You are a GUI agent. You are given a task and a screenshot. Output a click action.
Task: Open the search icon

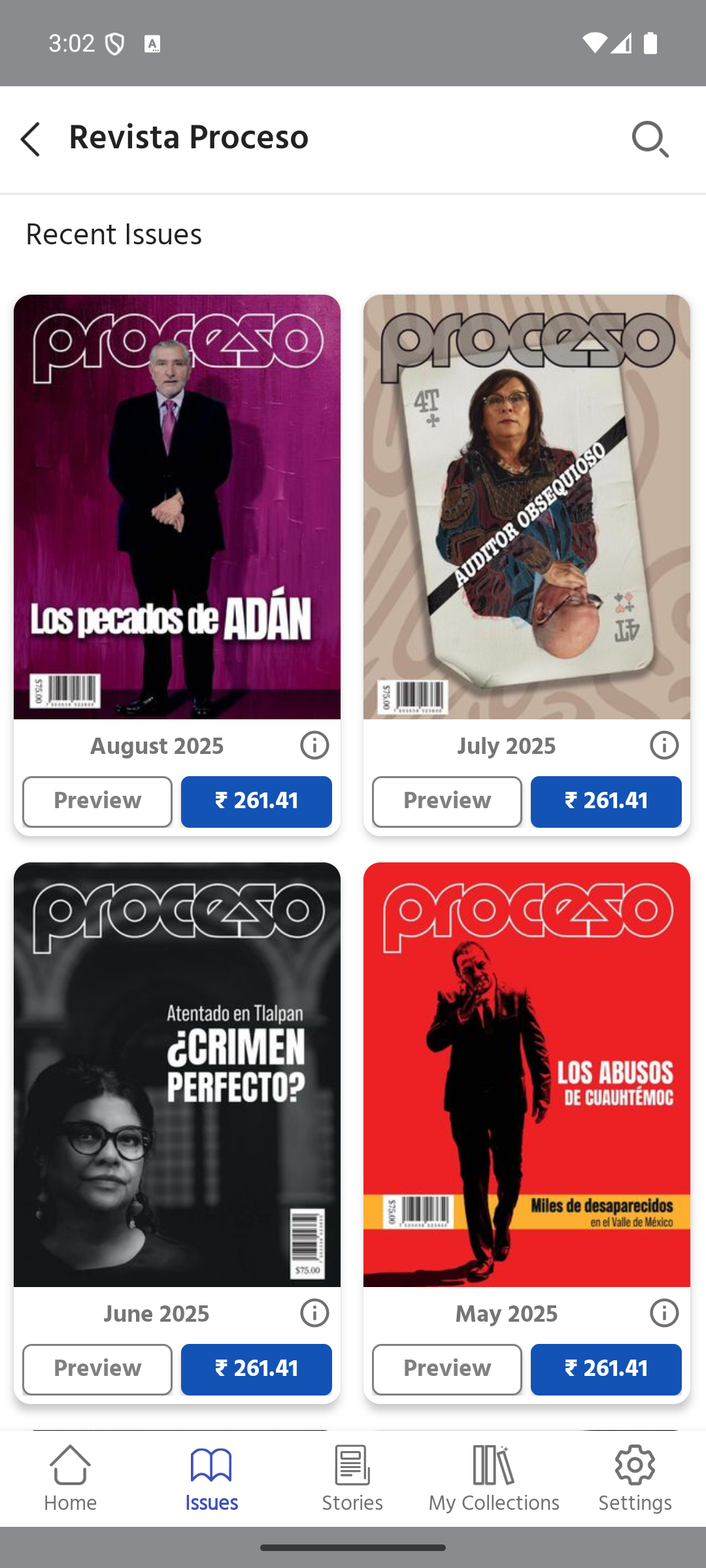(x=650, y=139)
